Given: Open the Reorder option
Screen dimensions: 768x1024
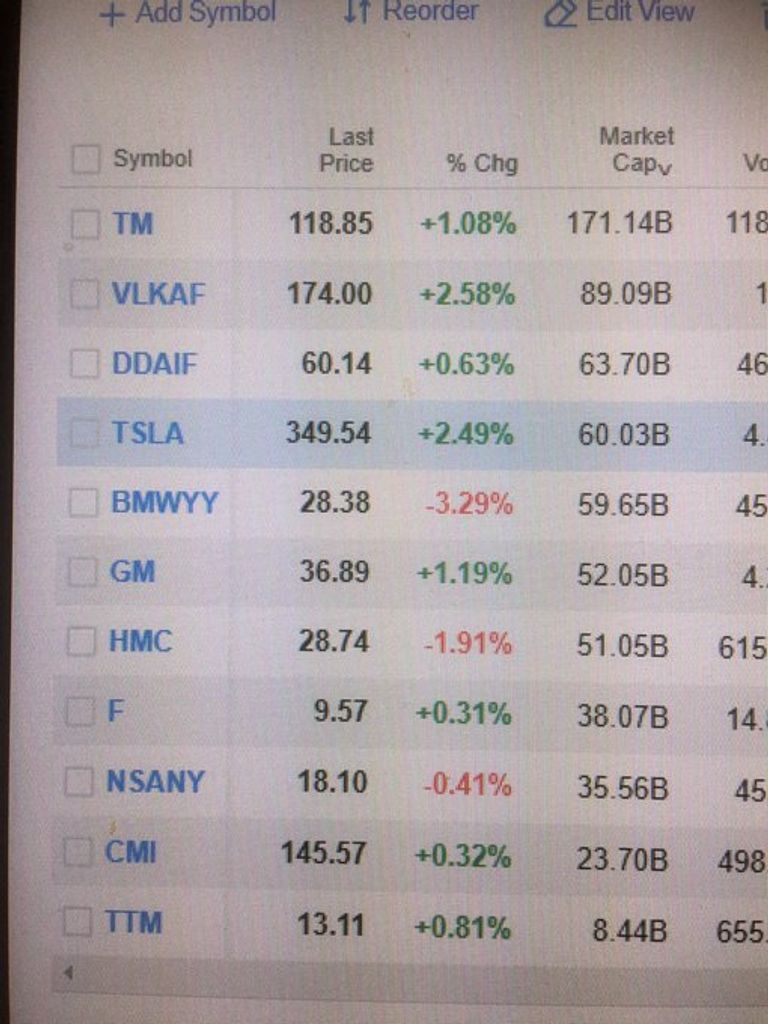Looking at the screenshot, I should pos(411,12).
